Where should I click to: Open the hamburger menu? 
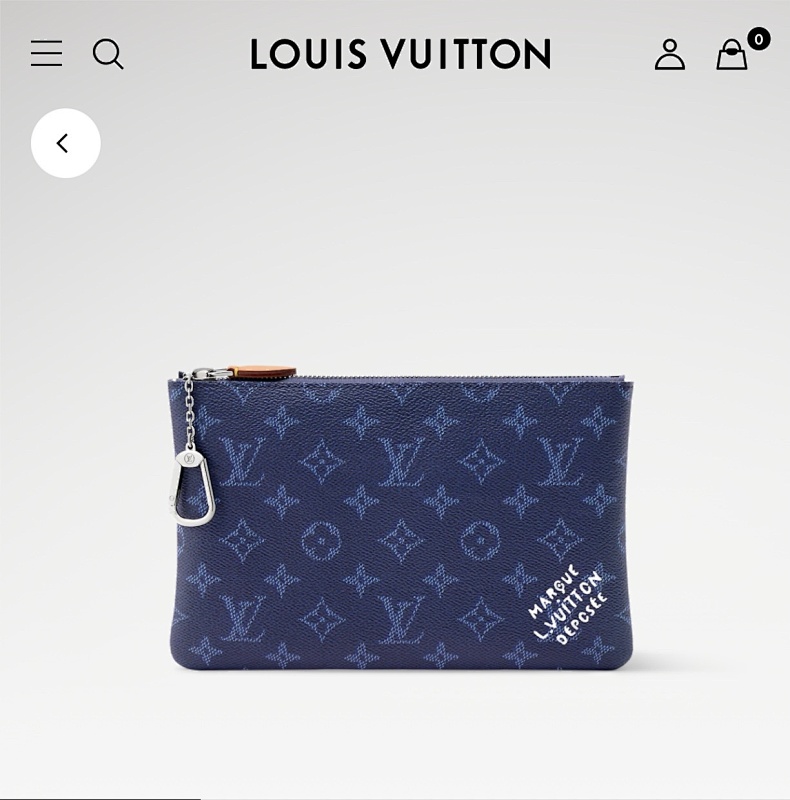(x=46, y=53)
